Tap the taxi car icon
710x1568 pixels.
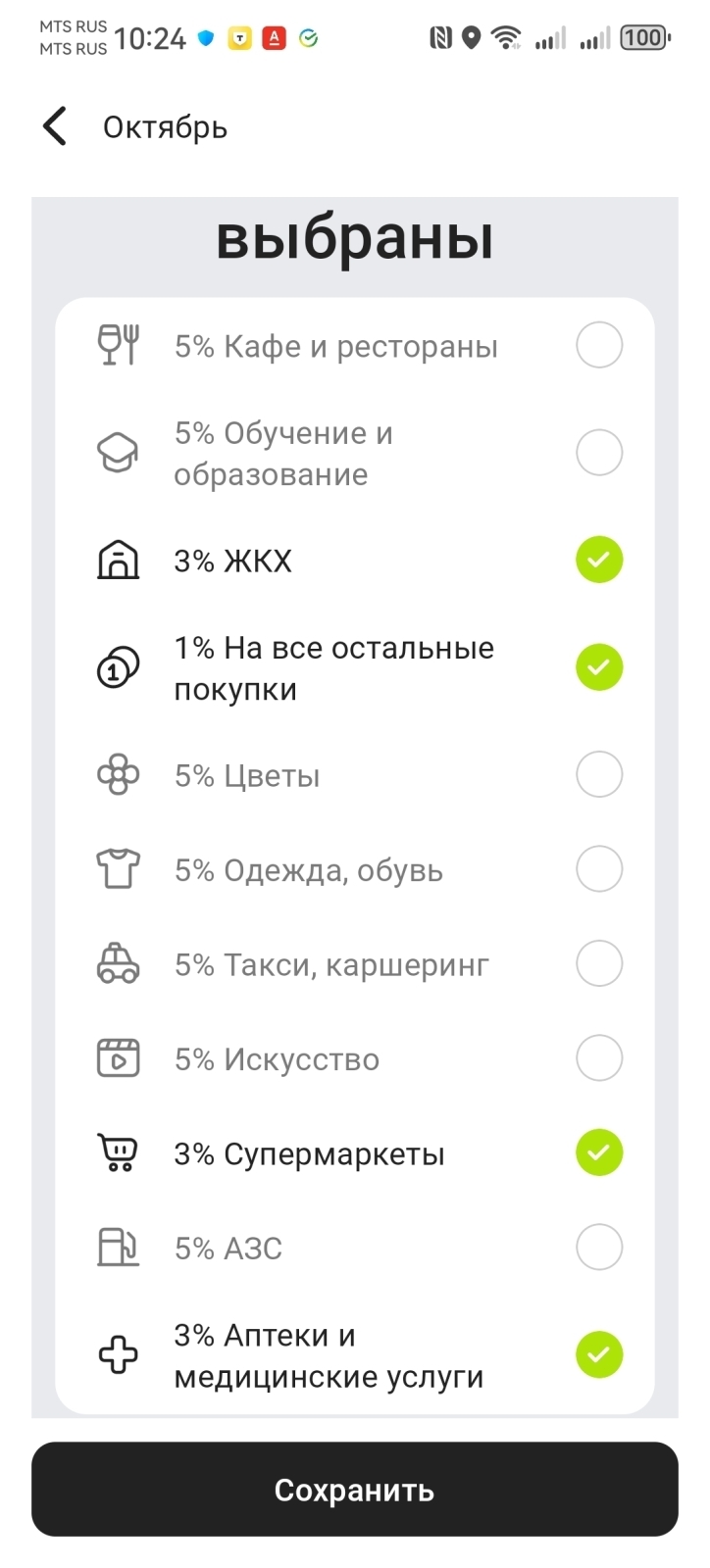click(x=118, y=963)
